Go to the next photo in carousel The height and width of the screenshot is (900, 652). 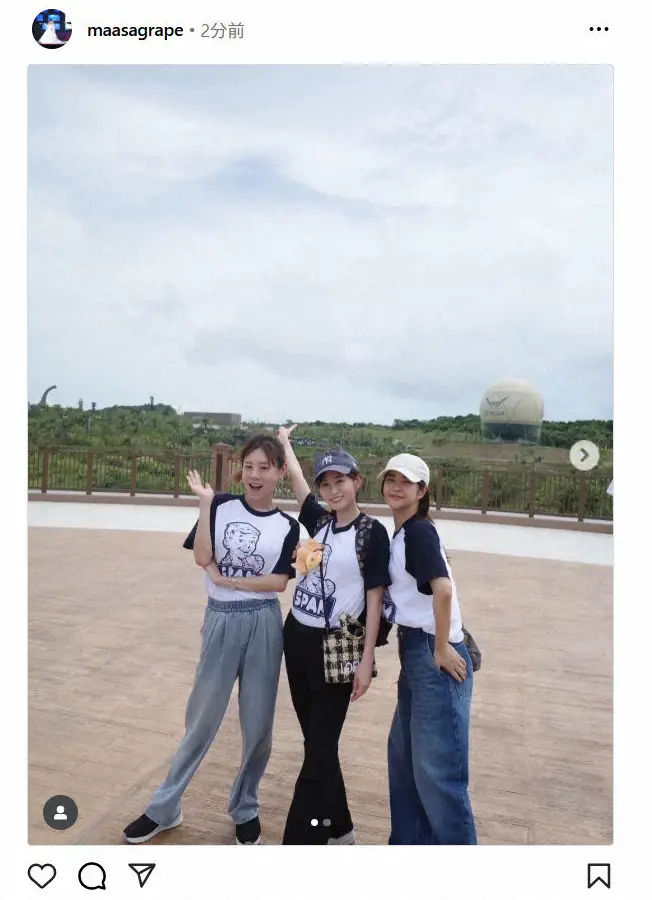tap(584, 455)
